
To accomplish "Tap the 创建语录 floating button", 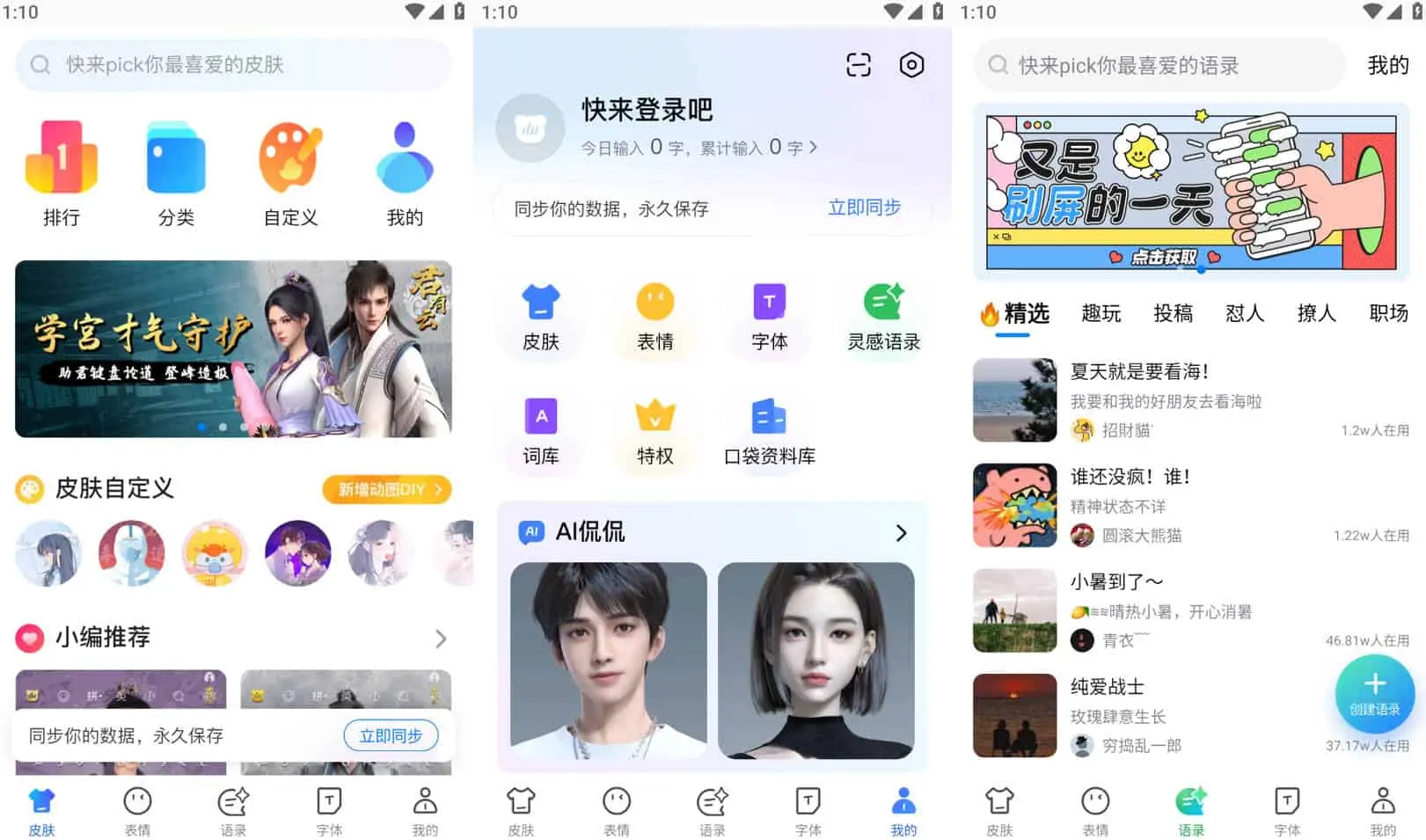I will click(1374, 693).
